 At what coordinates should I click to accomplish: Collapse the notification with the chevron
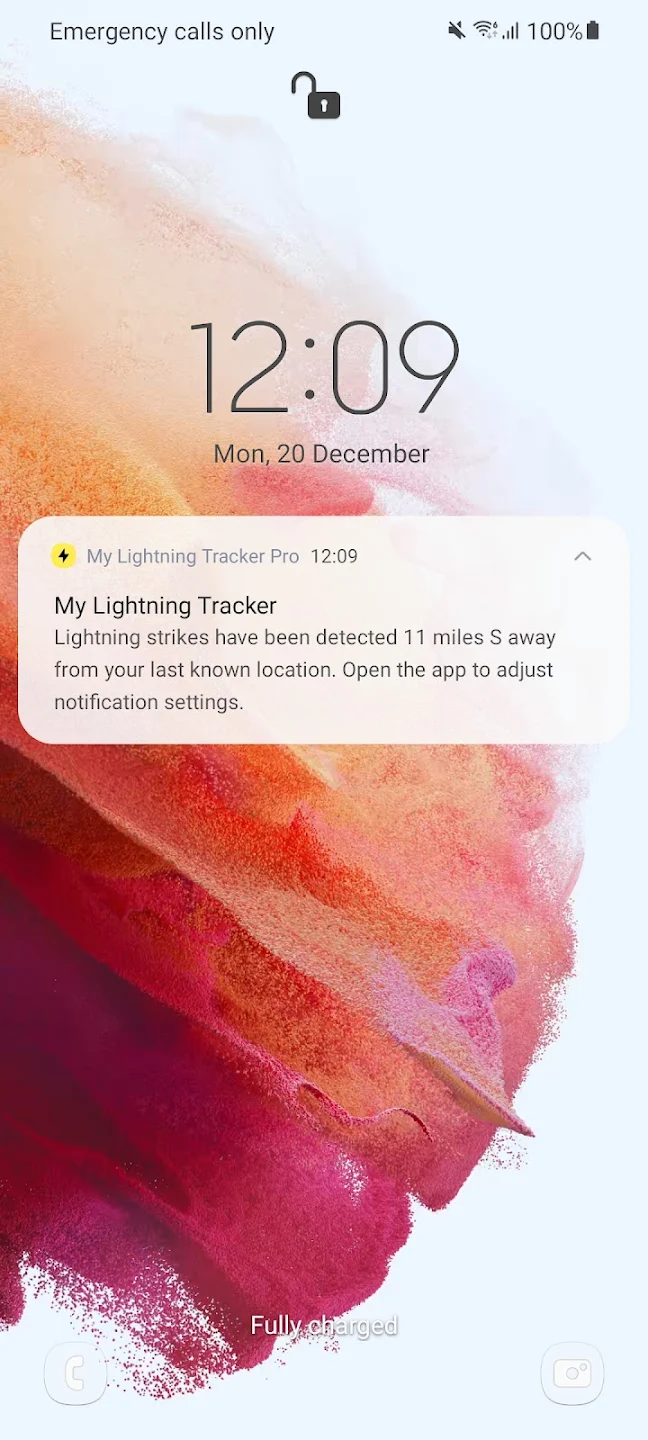coord(582,556)
